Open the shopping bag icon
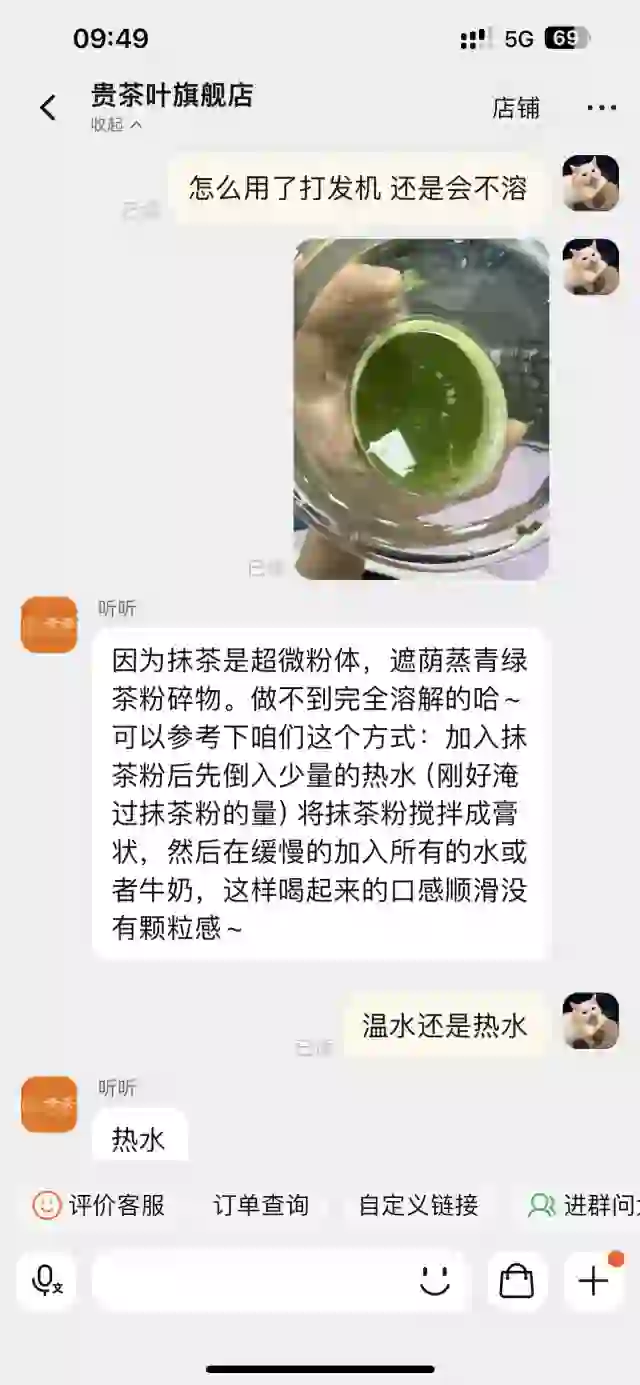Viewport: 640px width, 1385px height. coord(516,1281)
